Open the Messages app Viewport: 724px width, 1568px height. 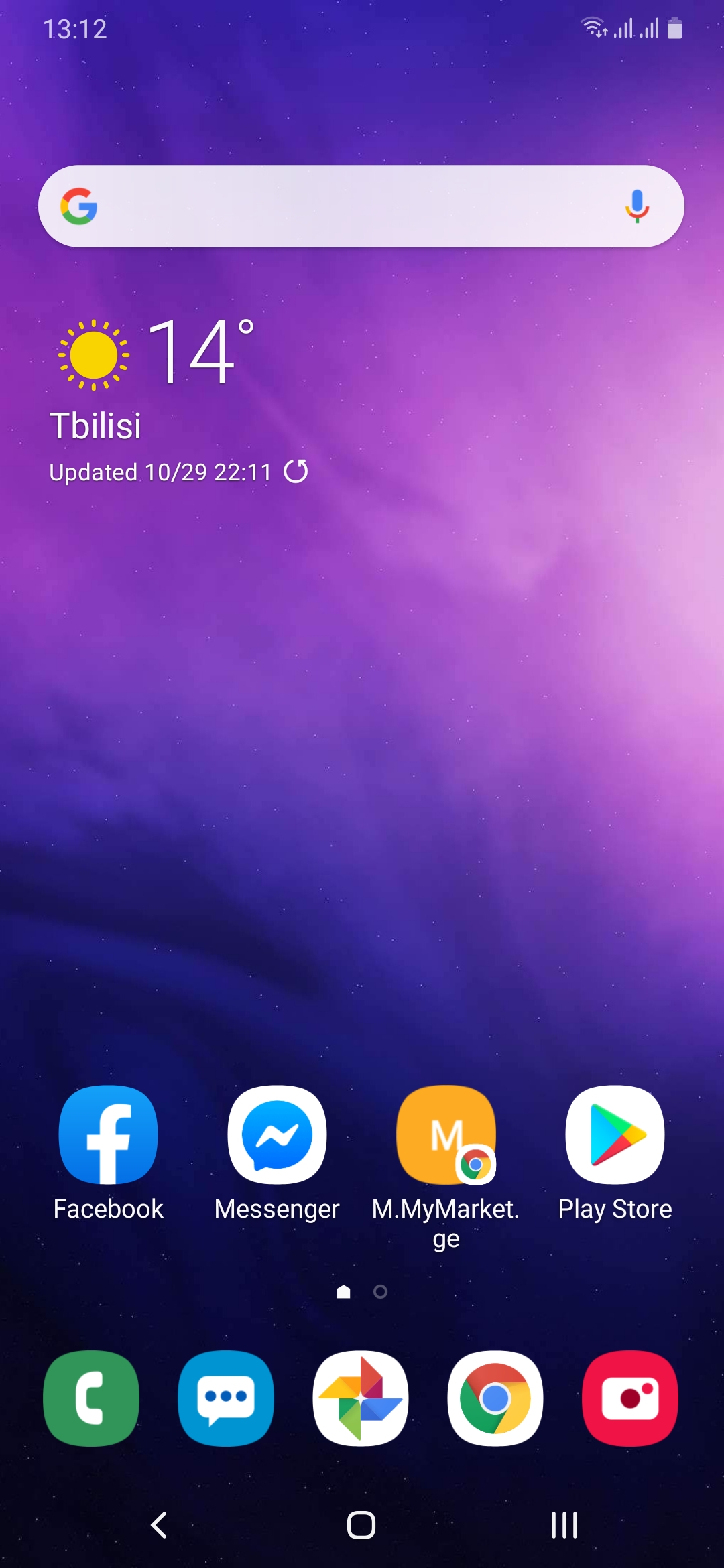226,1398
